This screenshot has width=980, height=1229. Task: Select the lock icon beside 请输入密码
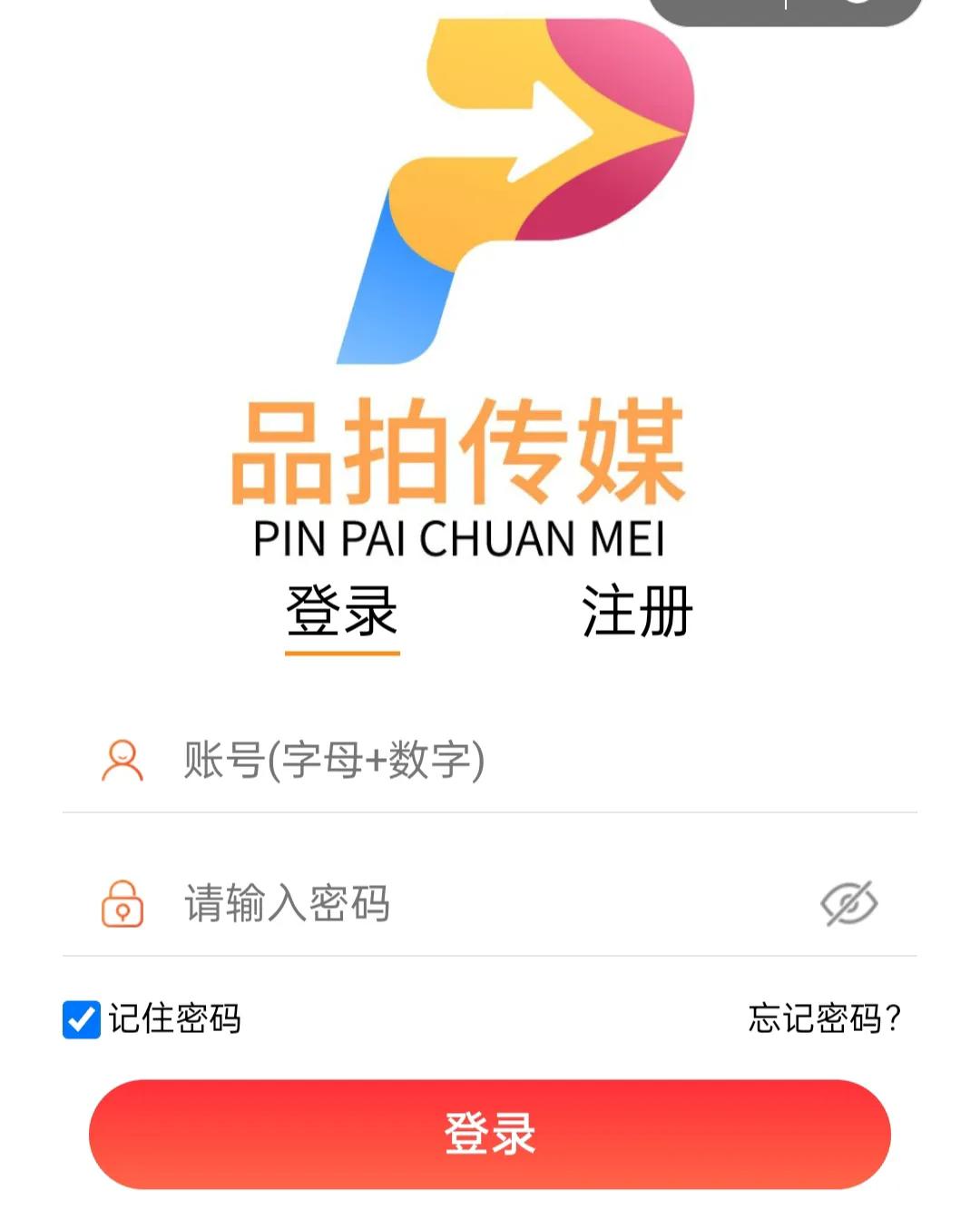[122, 905]
